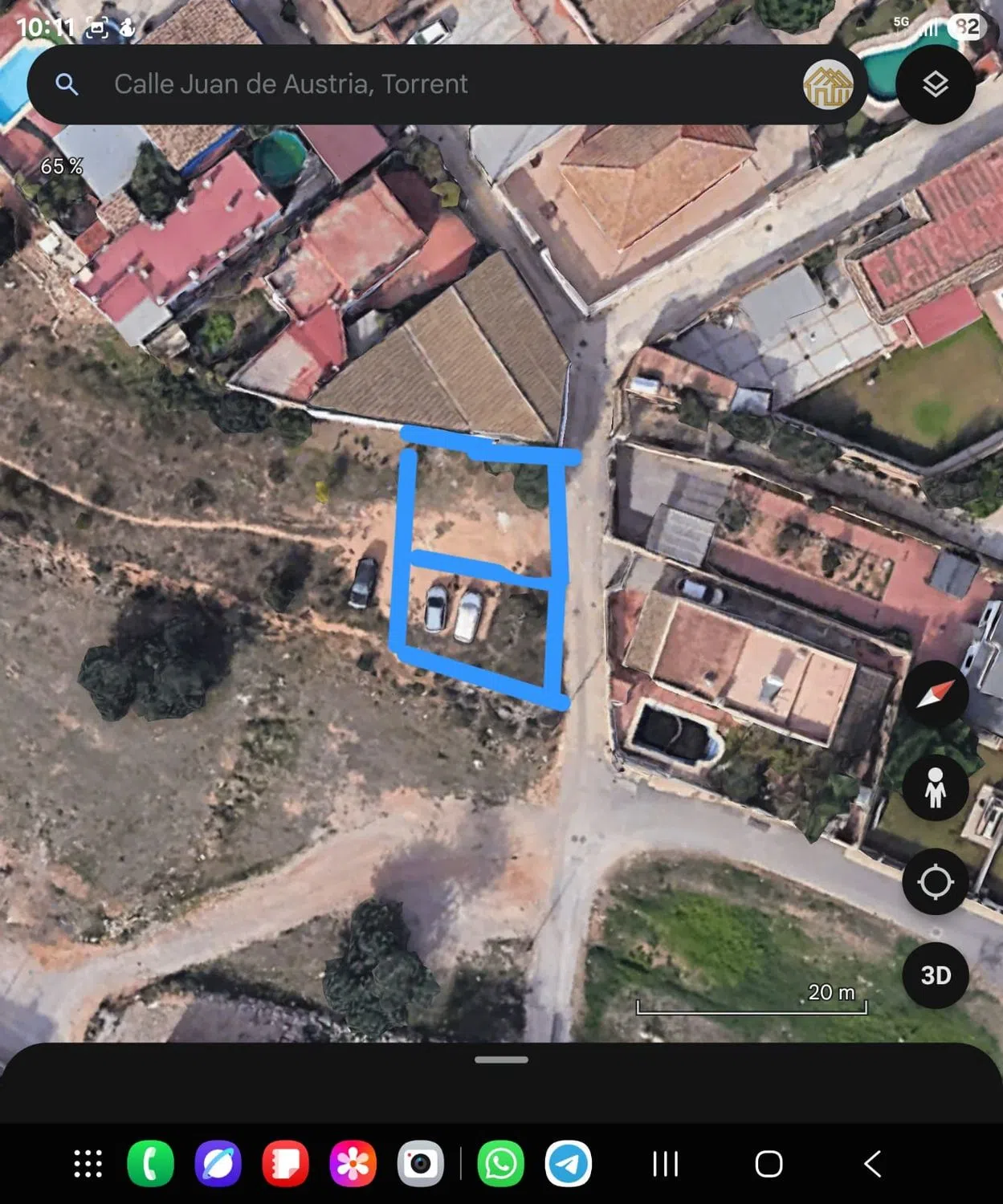
Task: Open the app drawer grid icon
Action: (88, 1163)
